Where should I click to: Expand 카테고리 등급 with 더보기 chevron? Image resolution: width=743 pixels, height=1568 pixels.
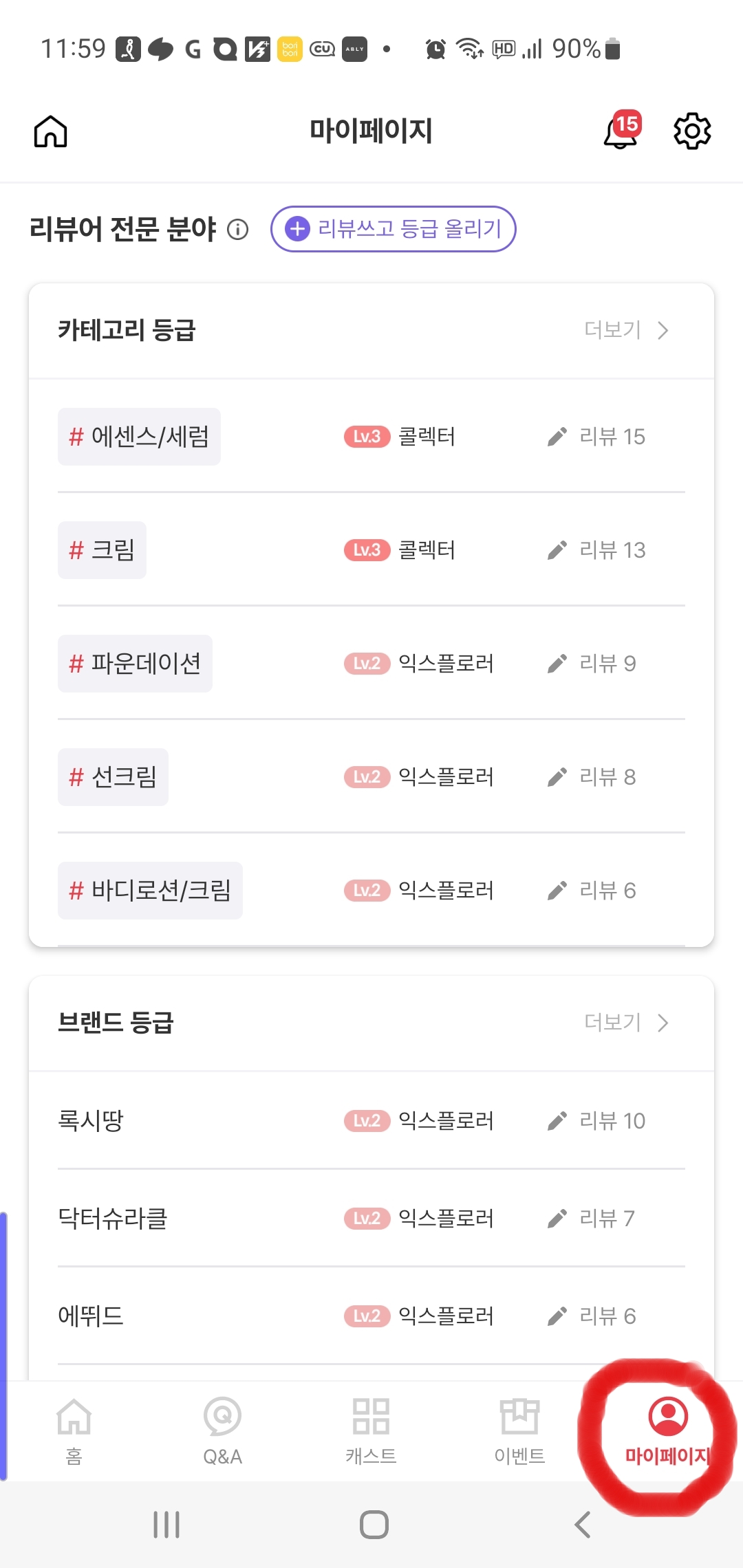coord(664,331)
